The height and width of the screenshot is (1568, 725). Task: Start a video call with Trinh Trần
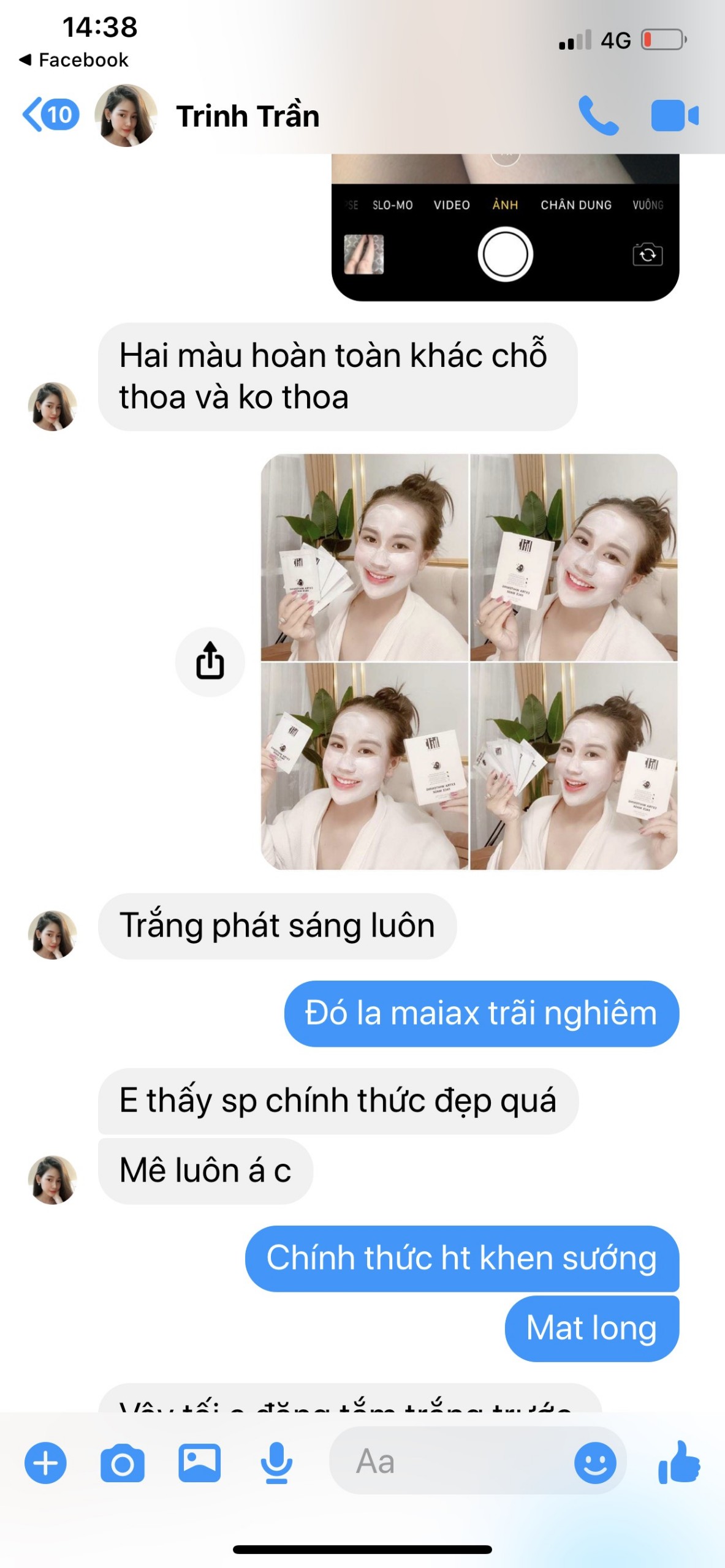[674, 115]
